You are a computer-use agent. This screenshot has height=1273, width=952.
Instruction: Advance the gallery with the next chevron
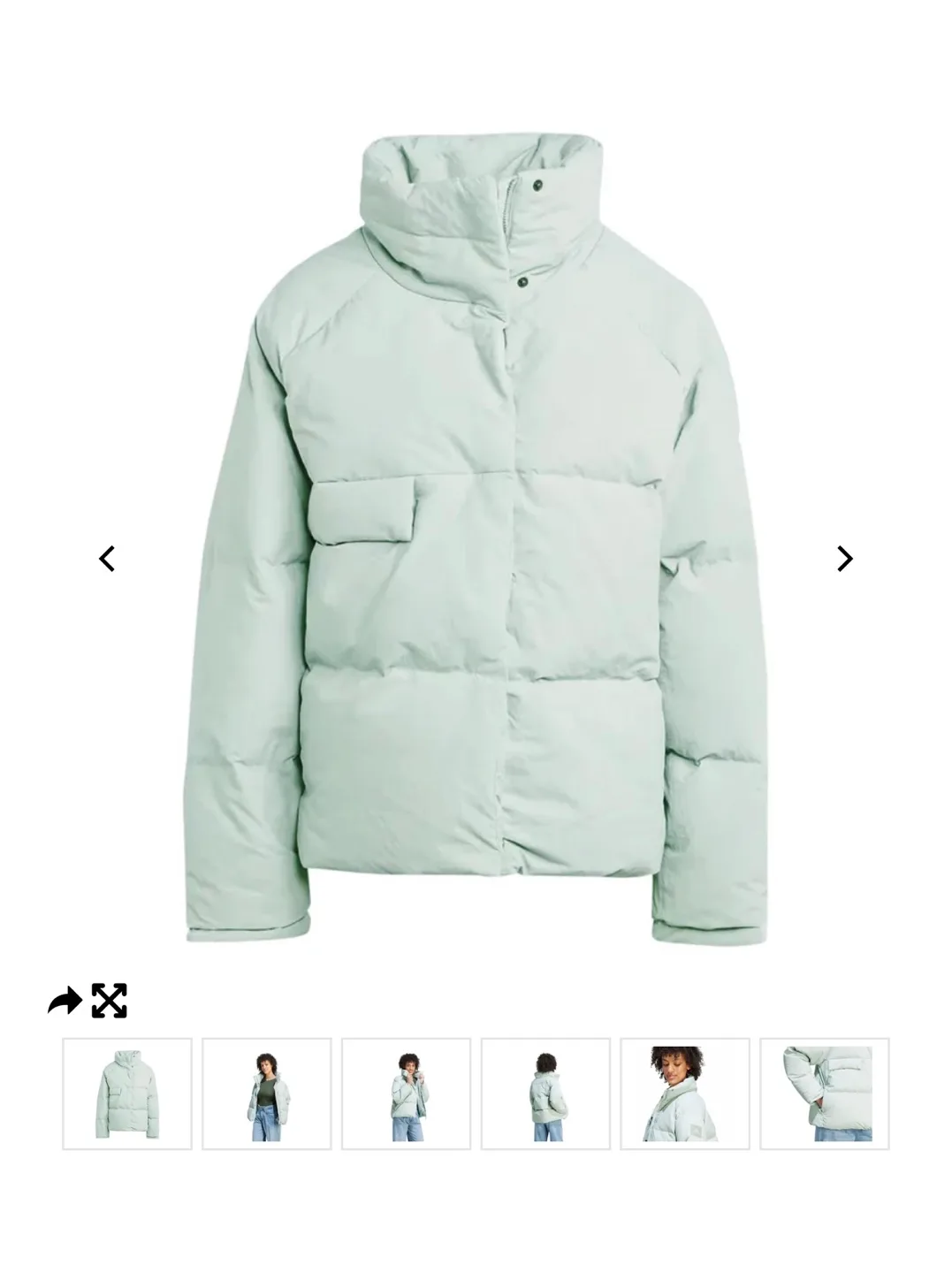point(844,559)
